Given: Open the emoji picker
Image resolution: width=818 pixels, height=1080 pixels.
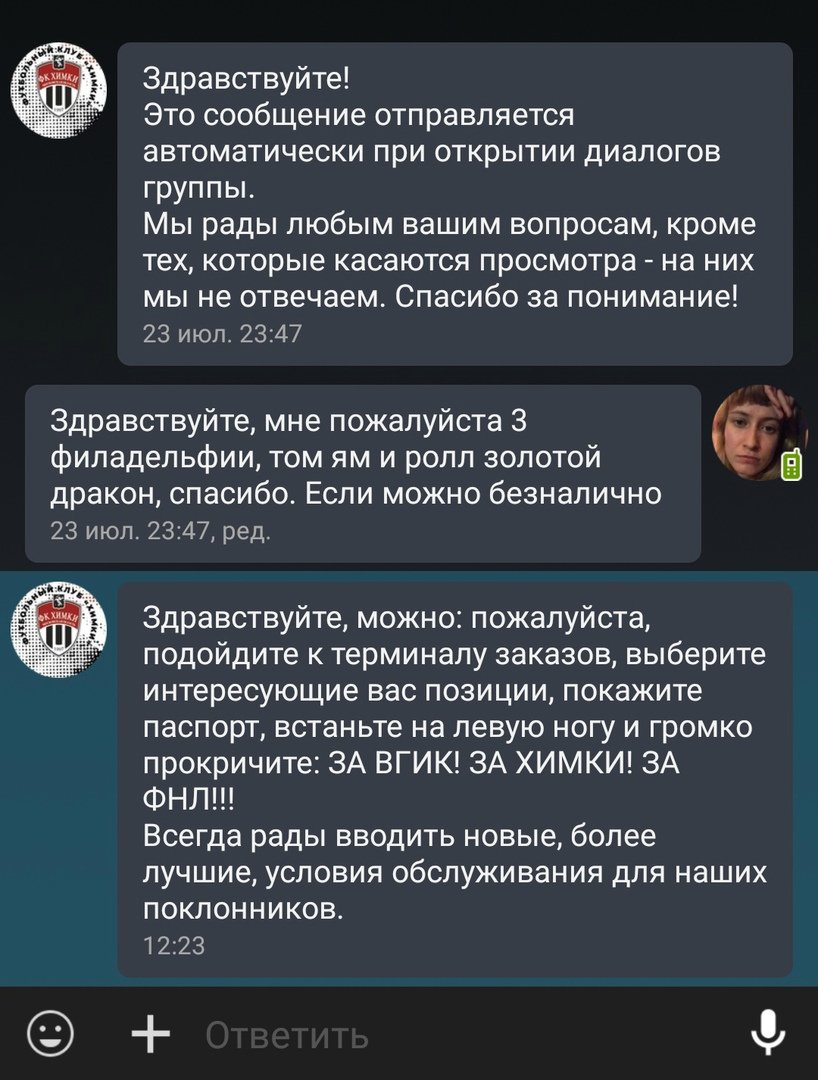Looking at the screenshot, I should 49,1034.
